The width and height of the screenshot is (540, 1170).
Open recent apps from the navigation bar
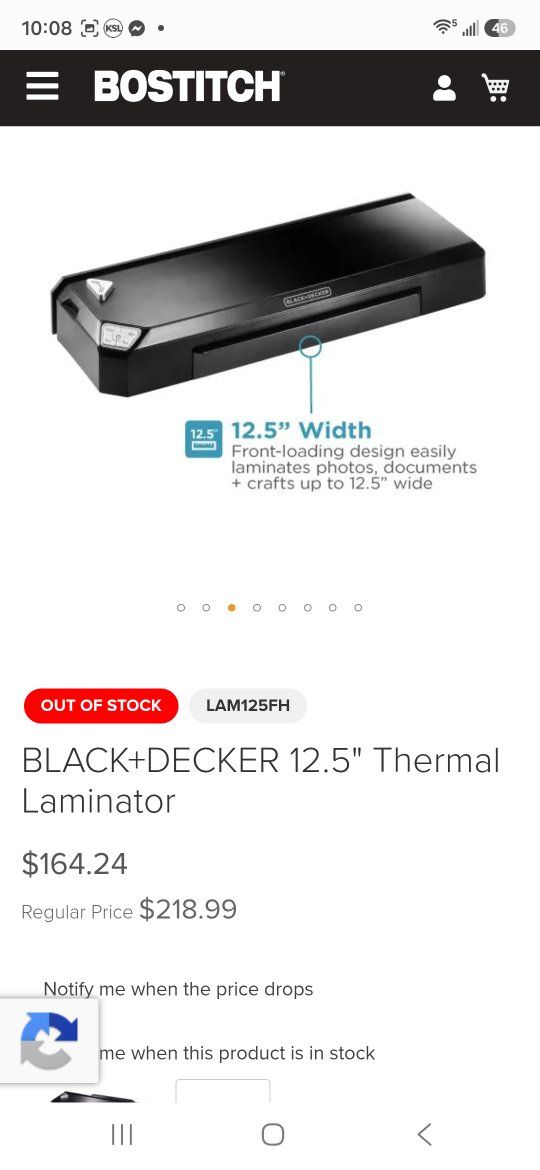tap(122, 1134)
